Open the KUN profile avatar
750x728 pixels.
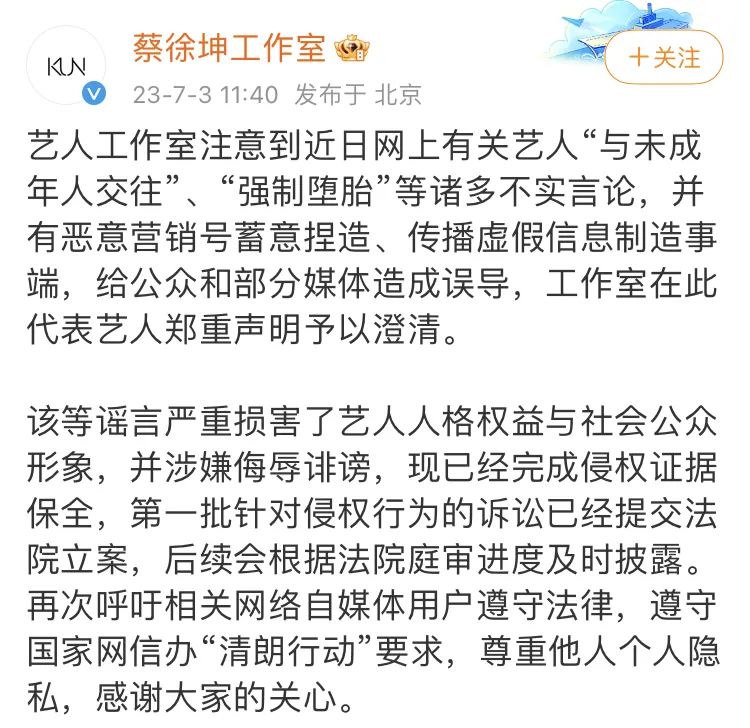[x=66, y=66]
